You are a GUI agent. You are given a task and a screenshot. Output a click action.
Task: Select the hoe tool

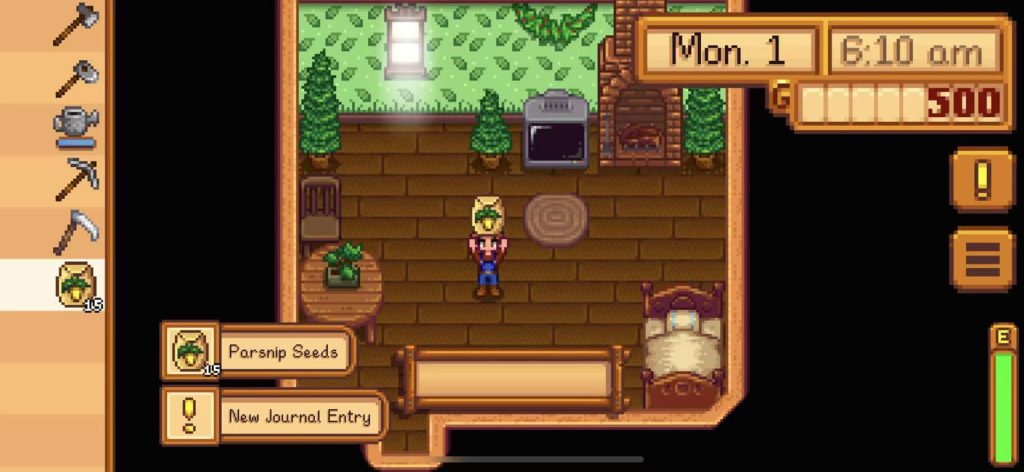coord(75,77)
